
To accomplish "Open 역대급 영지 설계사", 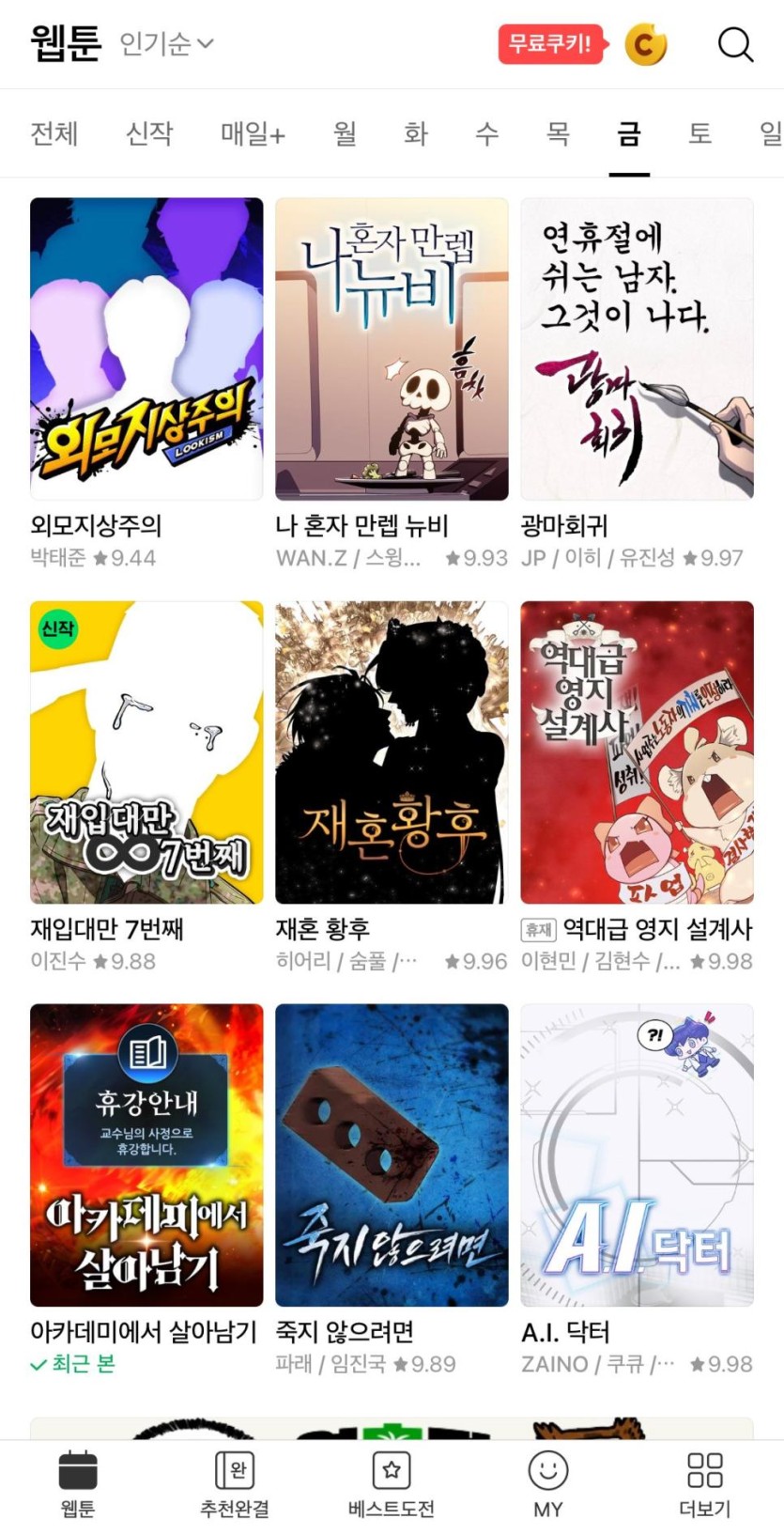I will click(x=637, y=752).
